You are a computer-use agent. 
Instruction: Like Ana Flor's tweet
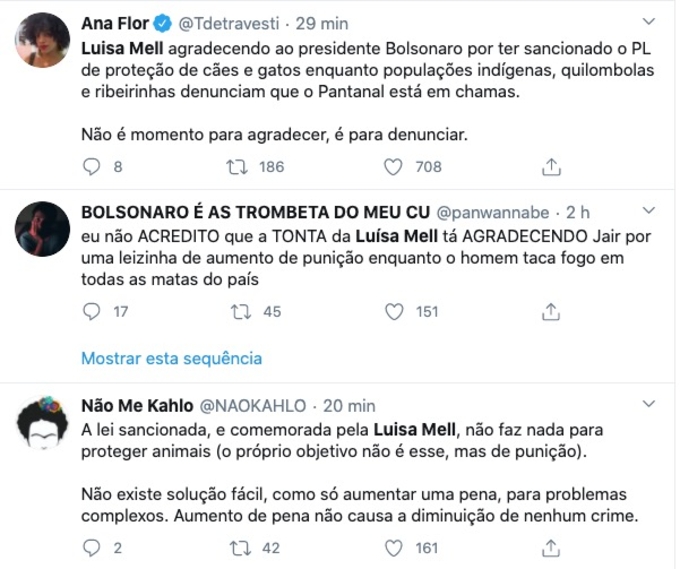[396, 167]
